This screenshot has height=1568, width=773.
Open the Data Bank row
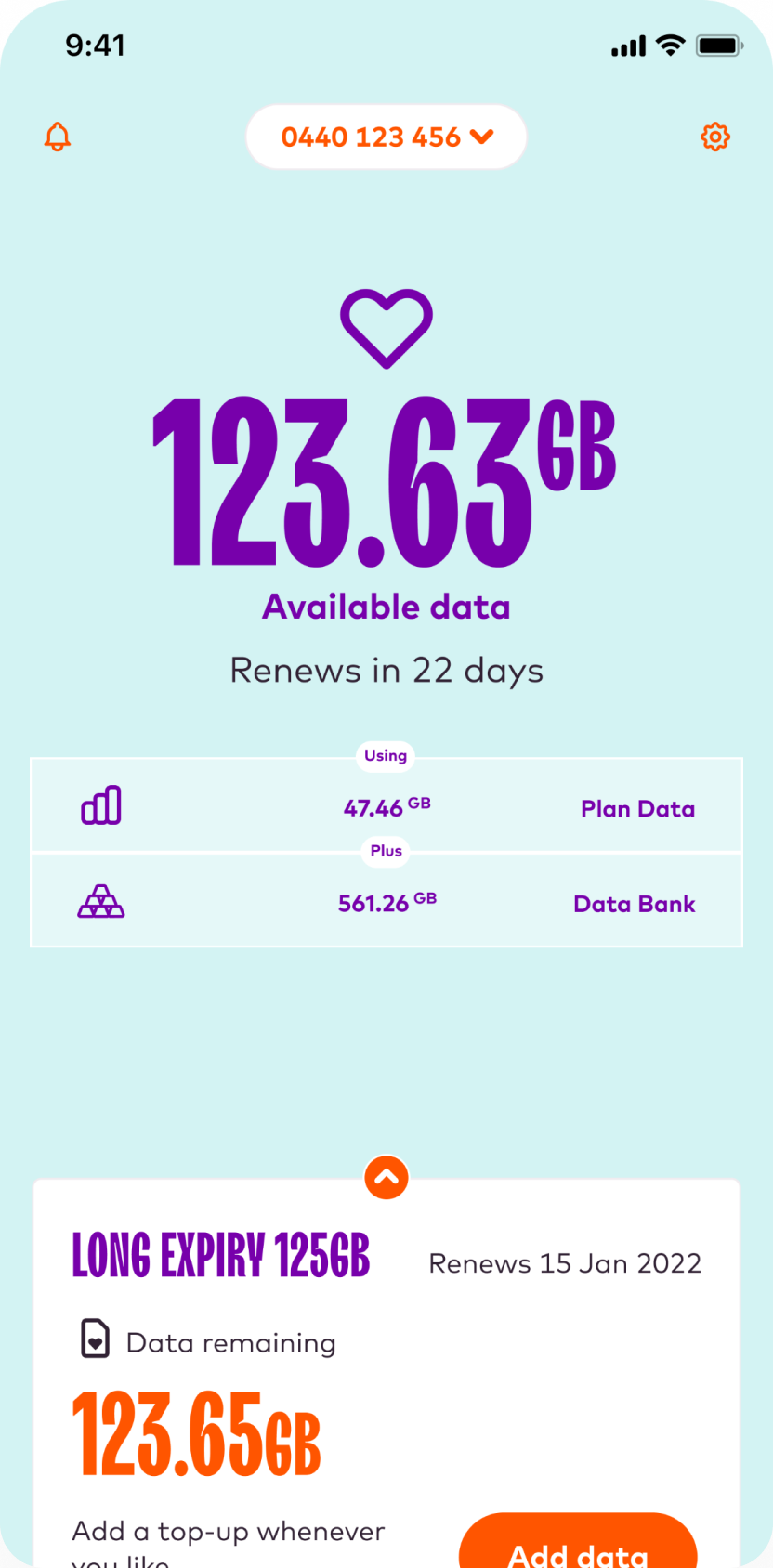click(x=386, y=902)
